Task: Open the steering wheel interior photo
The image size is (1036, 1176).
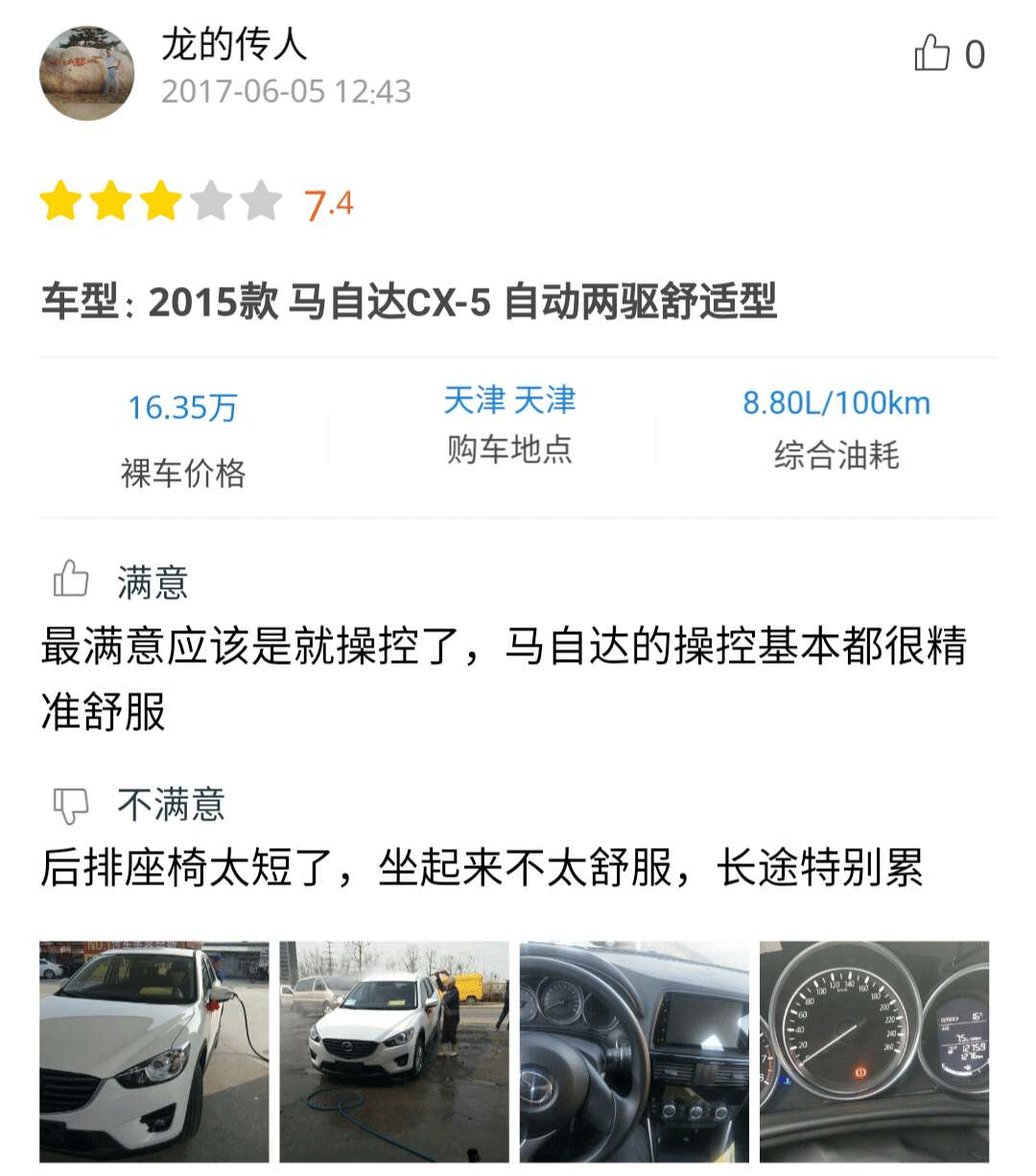Action: [634, 1051]
